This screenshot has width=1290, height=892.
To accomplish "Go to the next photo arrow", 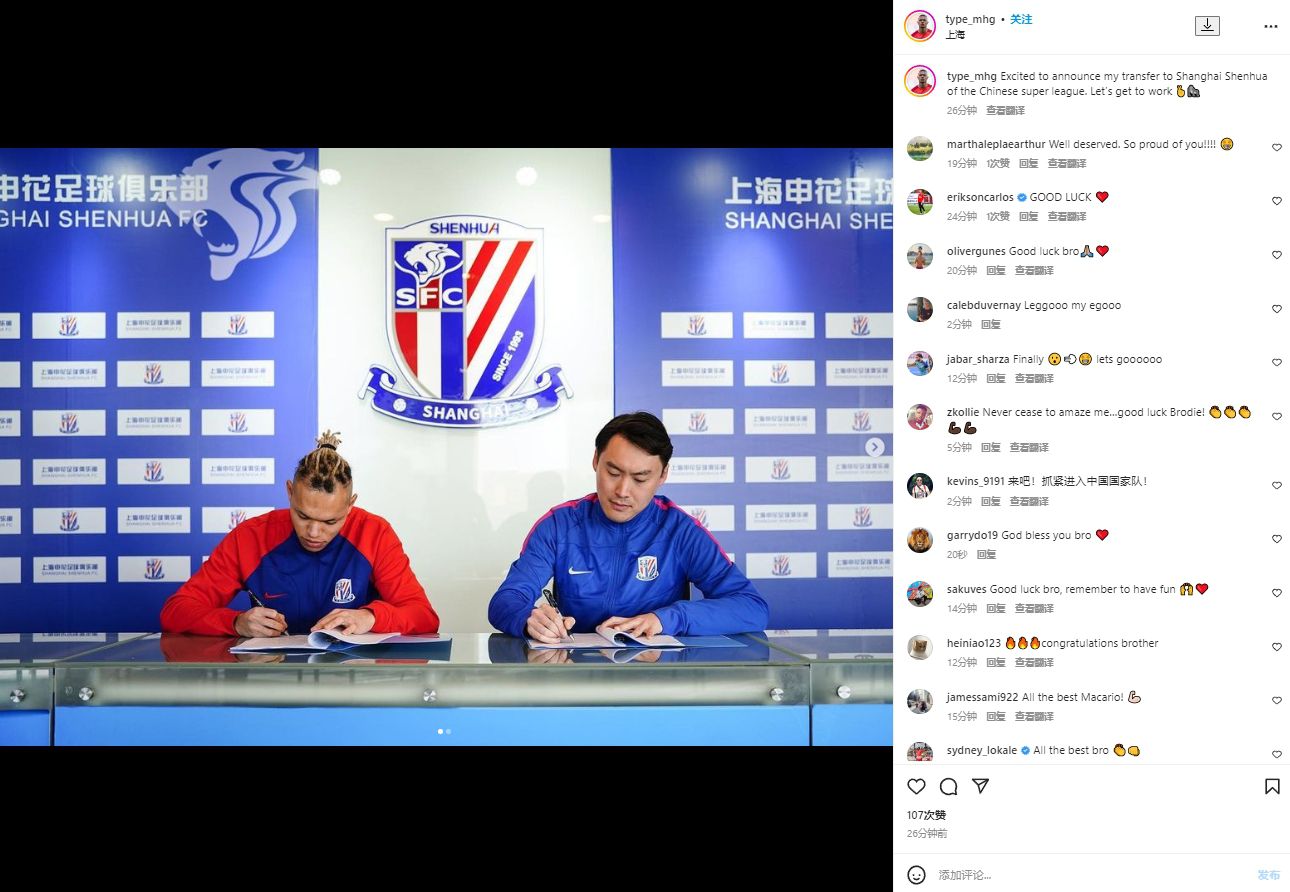I will [875, 447].
